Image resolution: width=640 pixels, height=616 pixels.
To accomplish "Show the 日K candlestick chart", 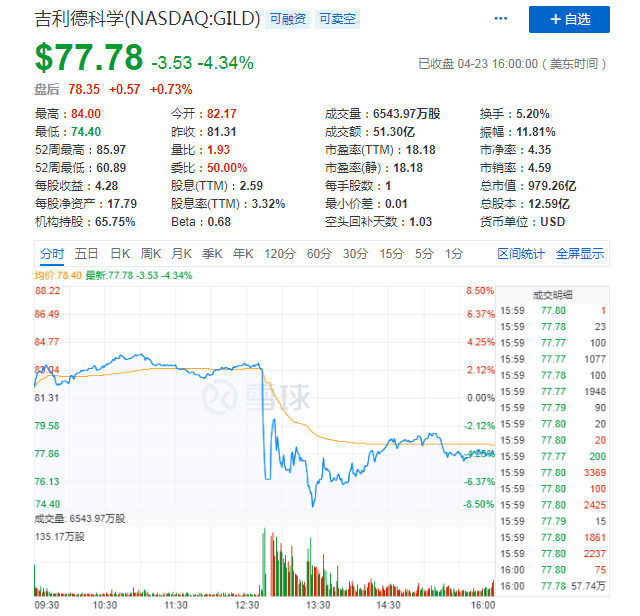I will pyautogui.click(x=120, y=253).
